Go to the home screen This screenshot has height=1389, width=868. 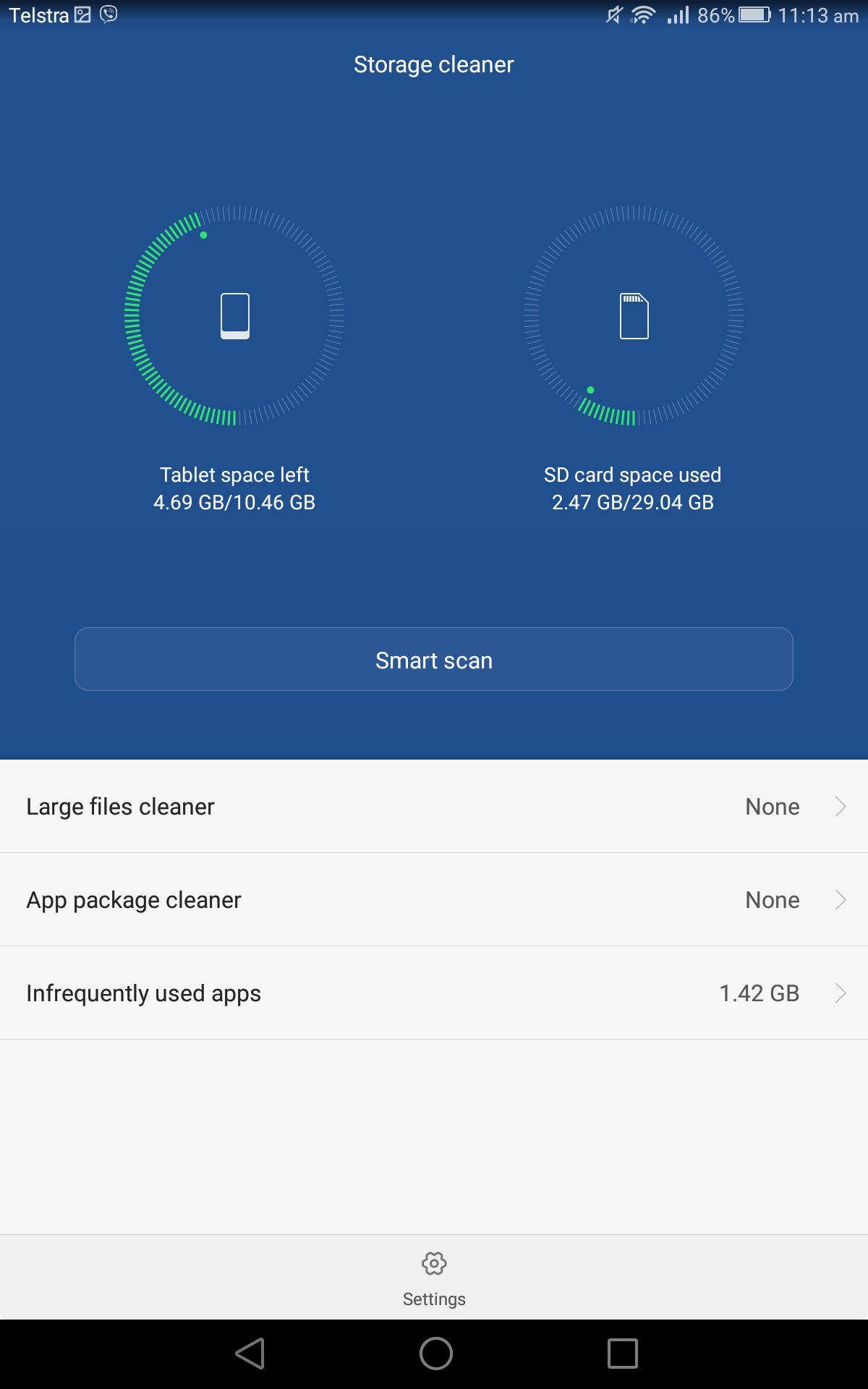tap(435, 1354)
